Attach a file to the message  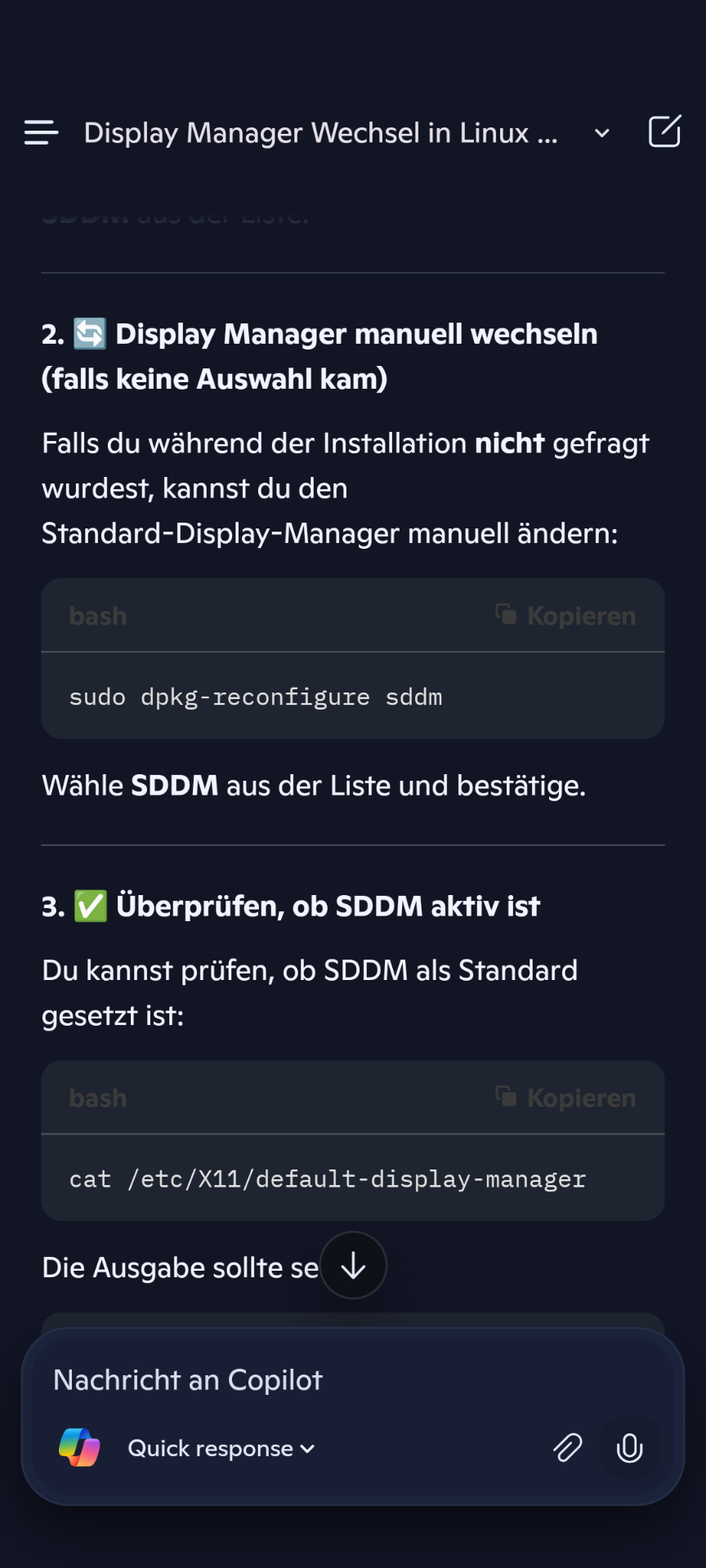tap(568, 1448)
